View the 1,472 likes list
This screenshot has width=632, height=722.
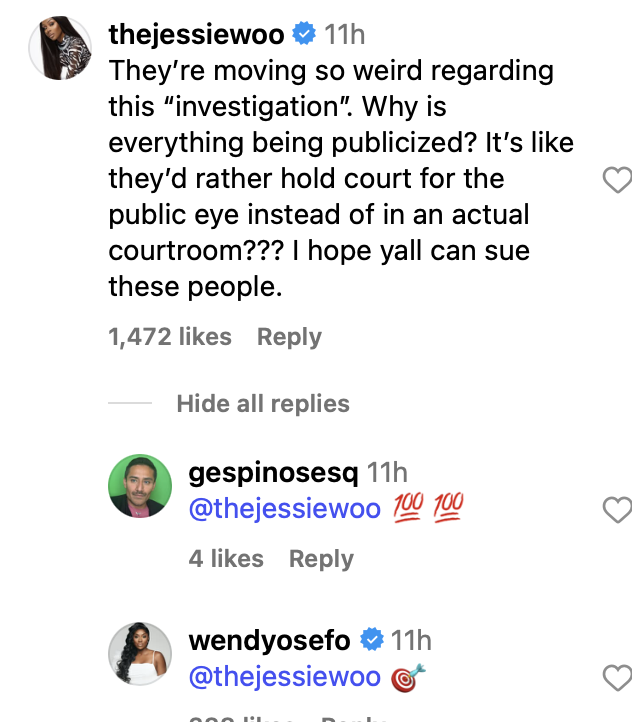pyautogui.click(x=169, y=337)
